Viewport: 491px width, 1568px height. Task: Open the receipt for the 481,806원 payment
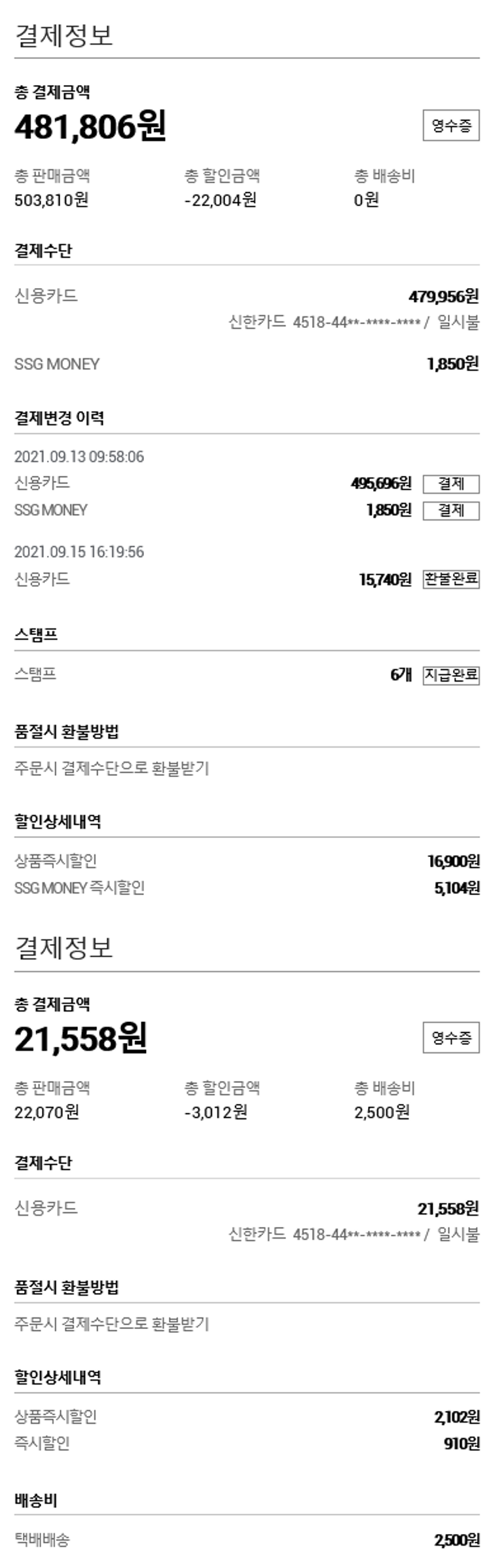click(x=450, y=126)
